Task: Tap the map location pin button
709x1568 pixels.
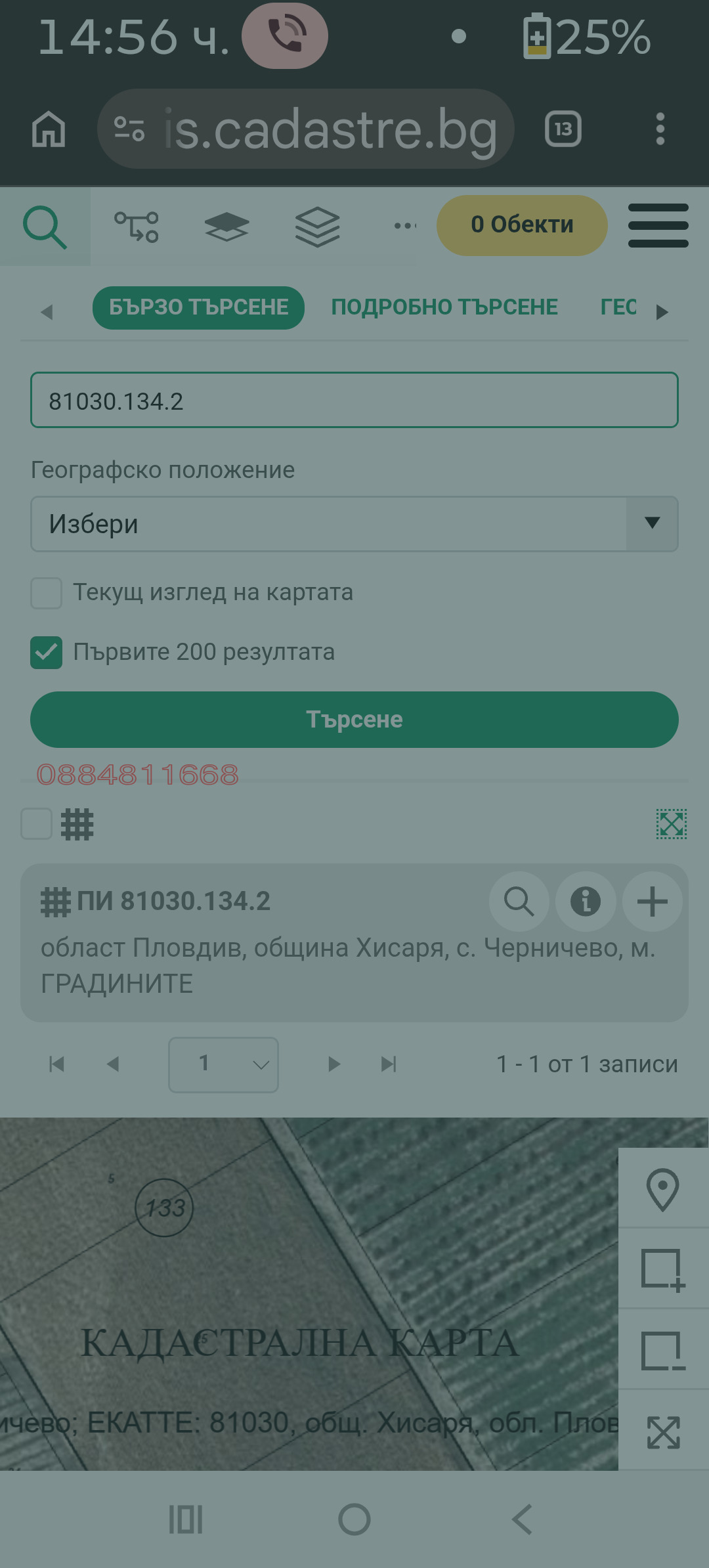Action: pos(662,1189)
